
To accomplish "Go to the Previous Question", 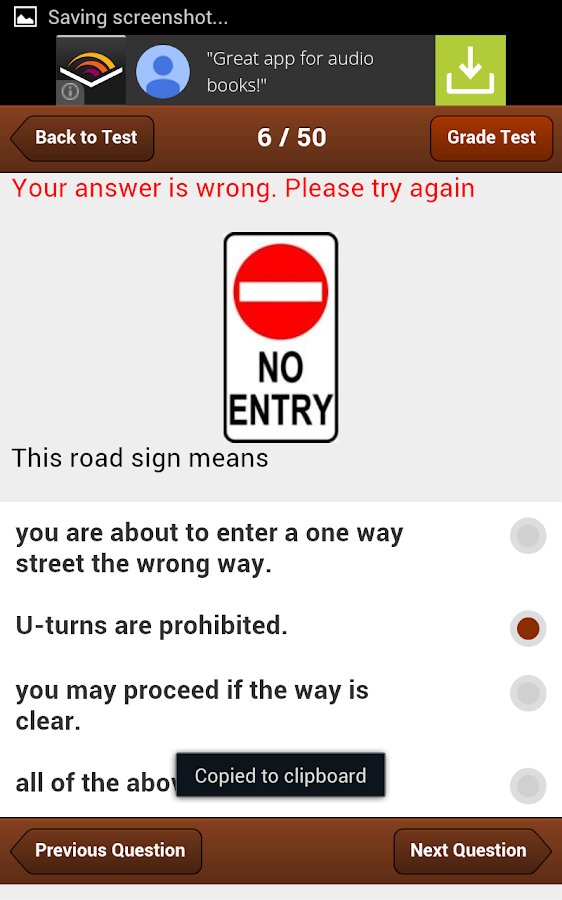I will click(x=106, y=851).
